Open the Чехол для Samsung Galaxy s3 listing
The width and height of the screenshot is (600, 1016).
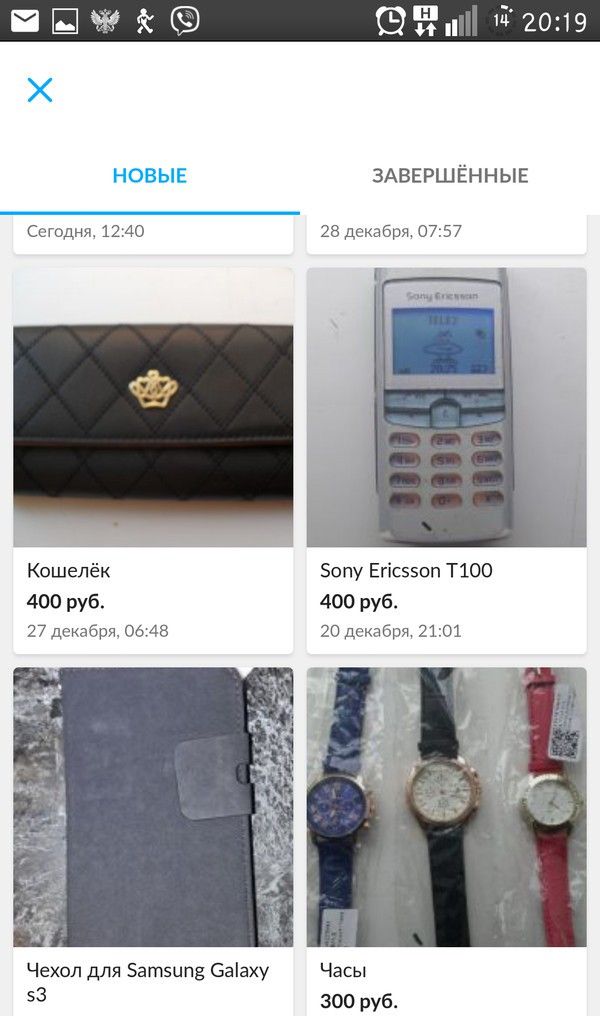(x=153, y=840)
